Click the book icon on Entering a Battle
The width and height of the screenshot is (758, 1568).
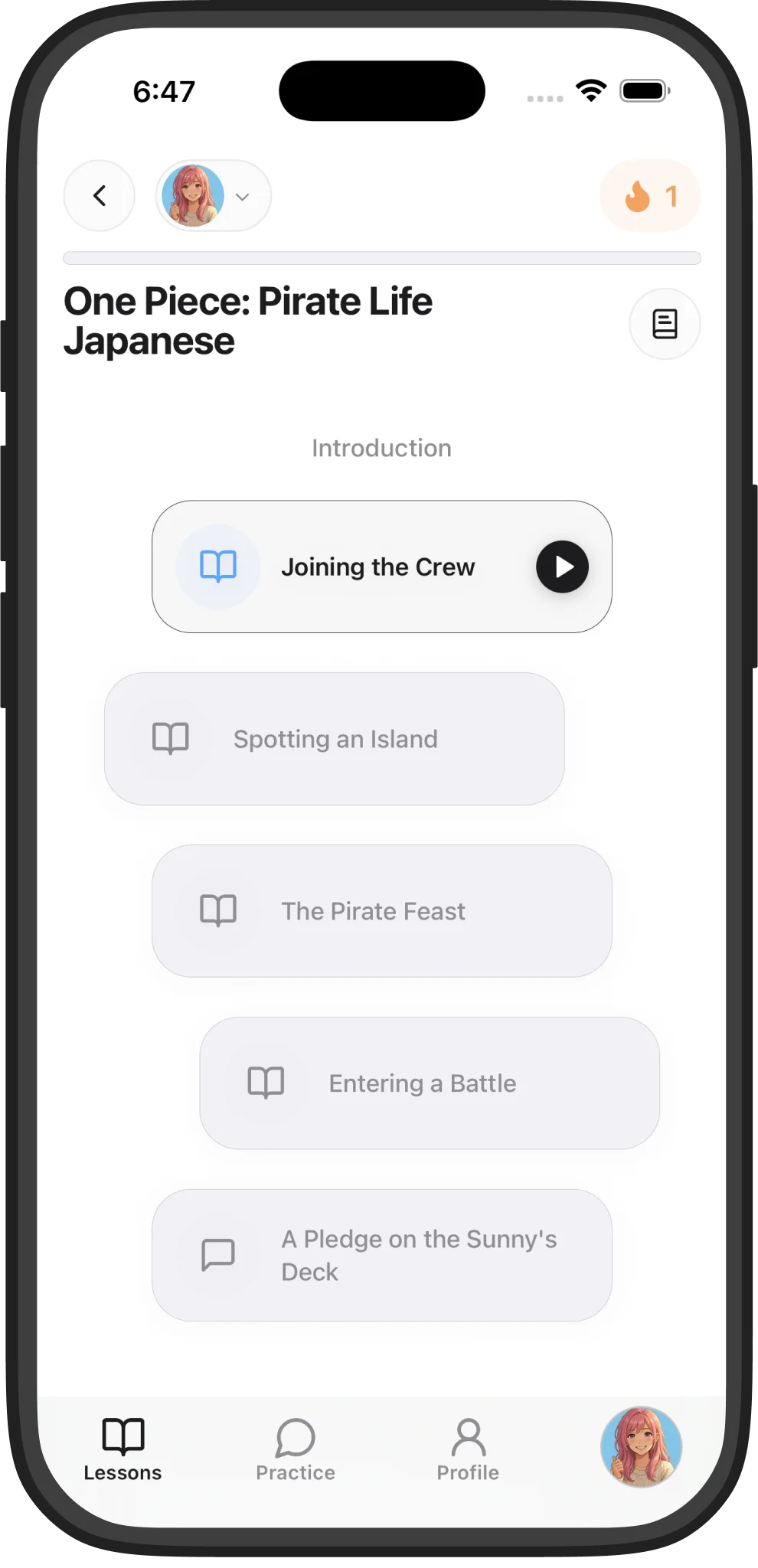(266, 1083)
